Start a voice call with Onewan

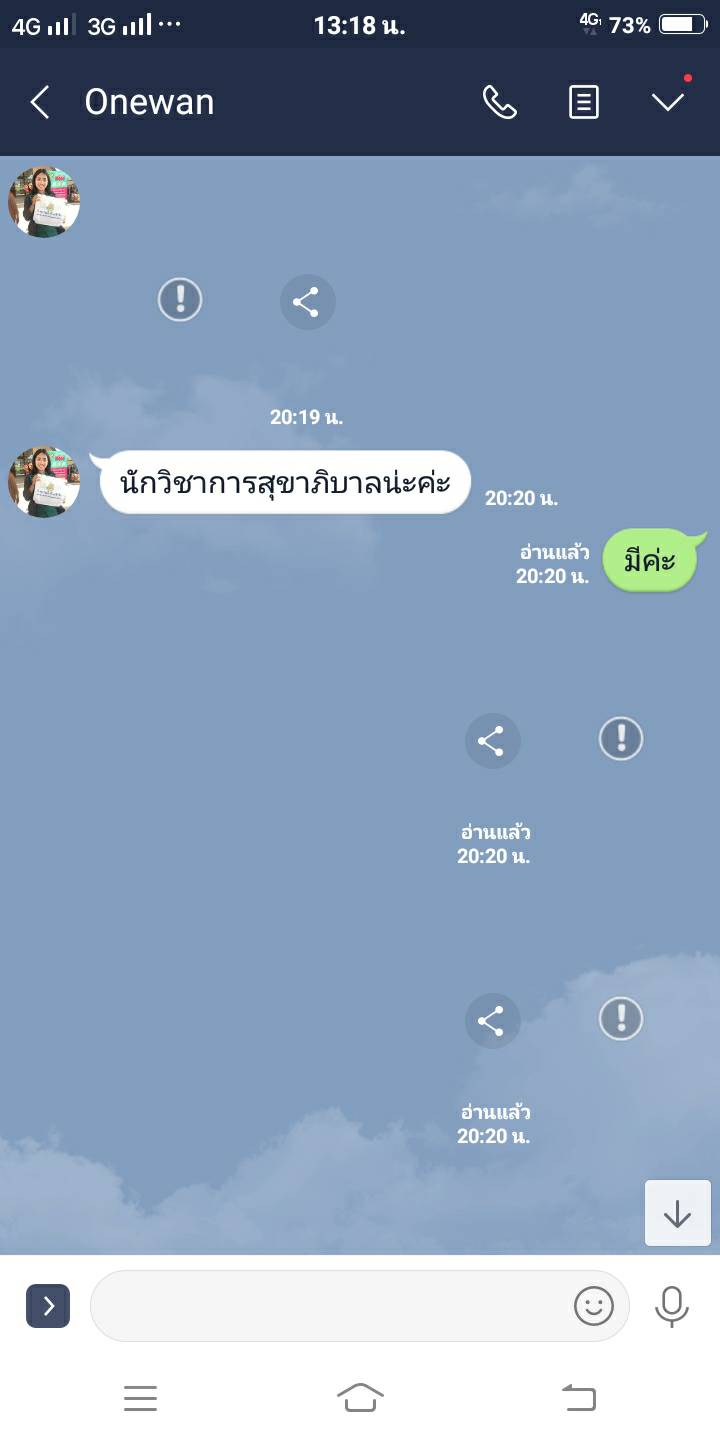pos(499,102)
